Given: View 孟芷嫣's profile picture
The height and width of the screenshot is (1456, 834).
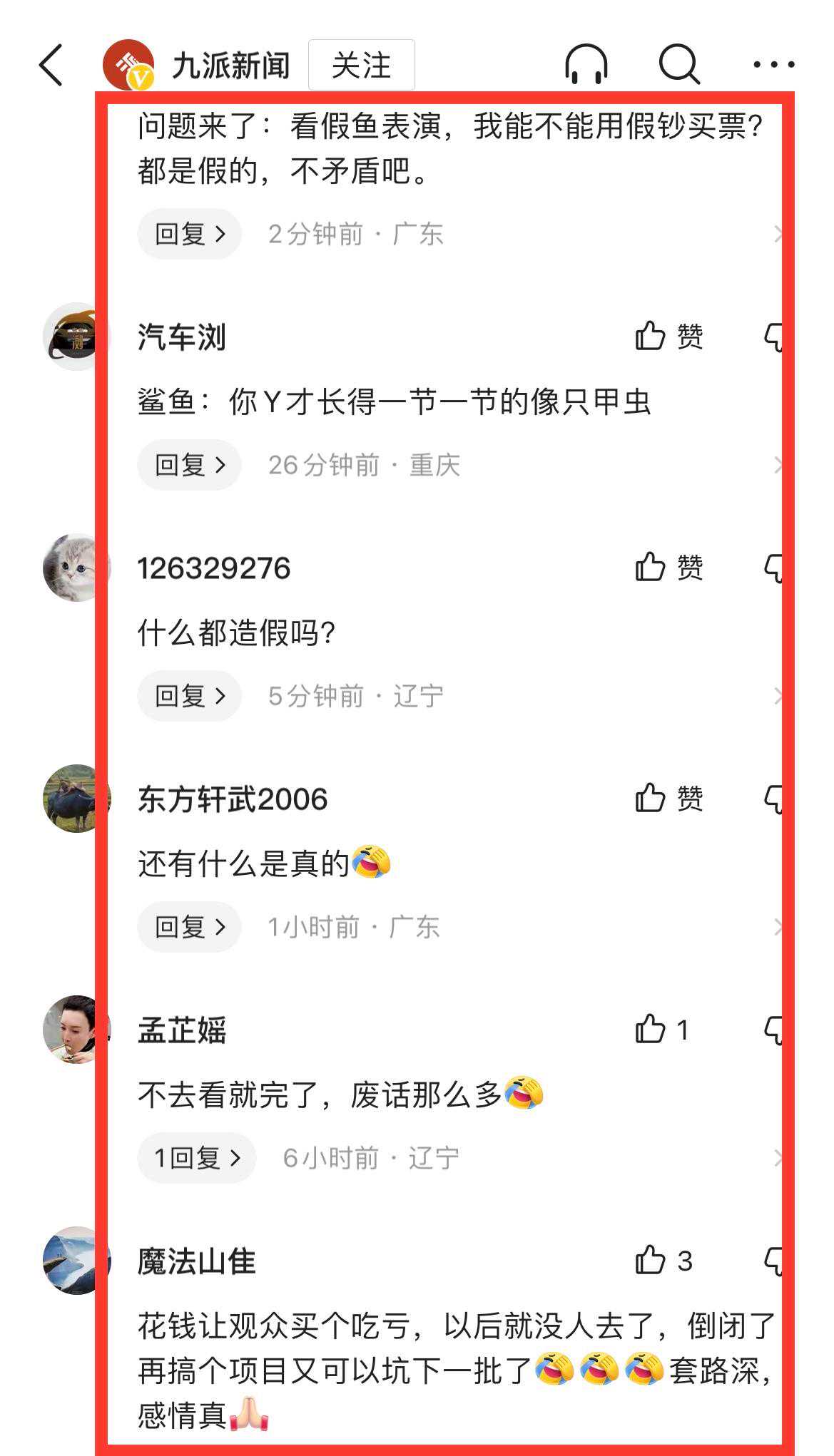Looking at the screenshot, I should point(76,1030).
